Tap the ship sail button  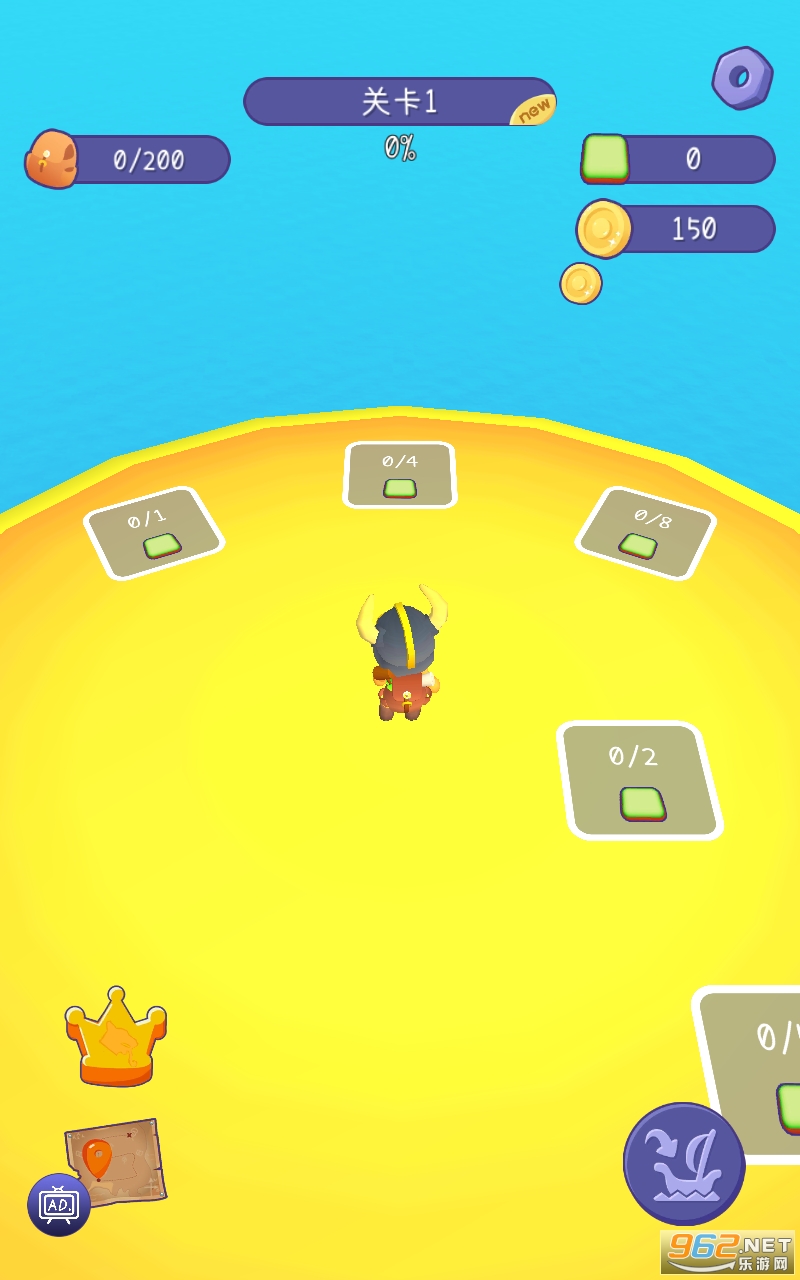point(684,1164)
